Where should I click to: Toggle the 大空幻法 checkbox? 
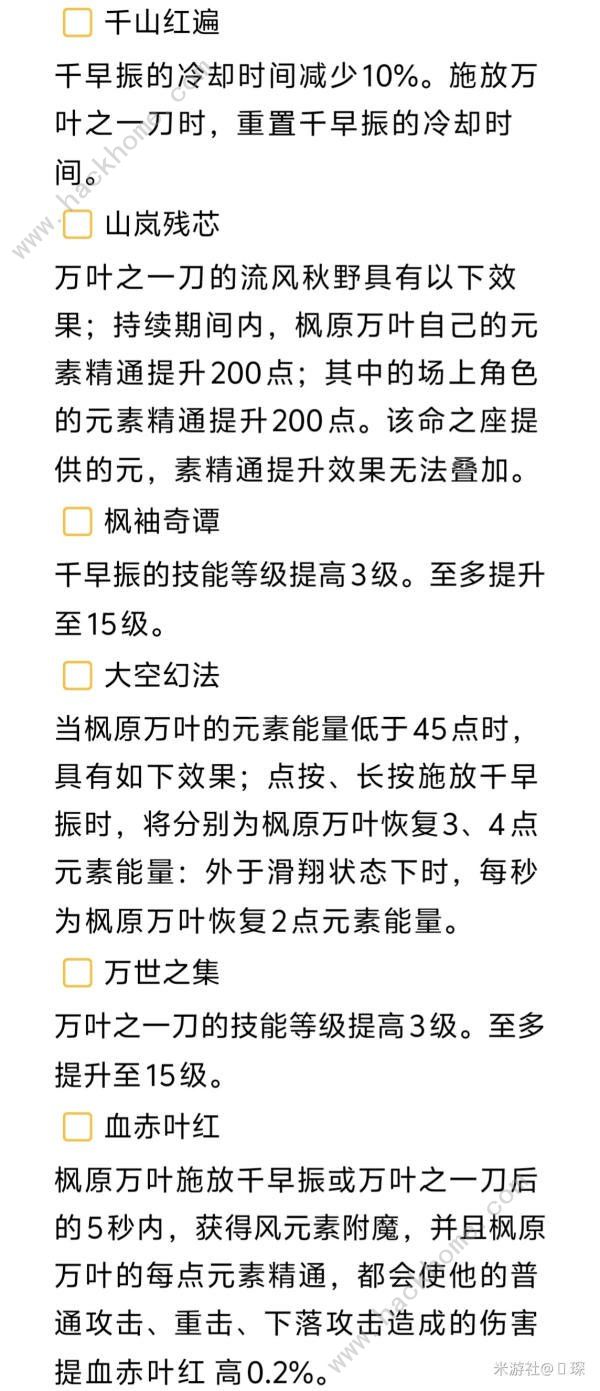(77, 676)
